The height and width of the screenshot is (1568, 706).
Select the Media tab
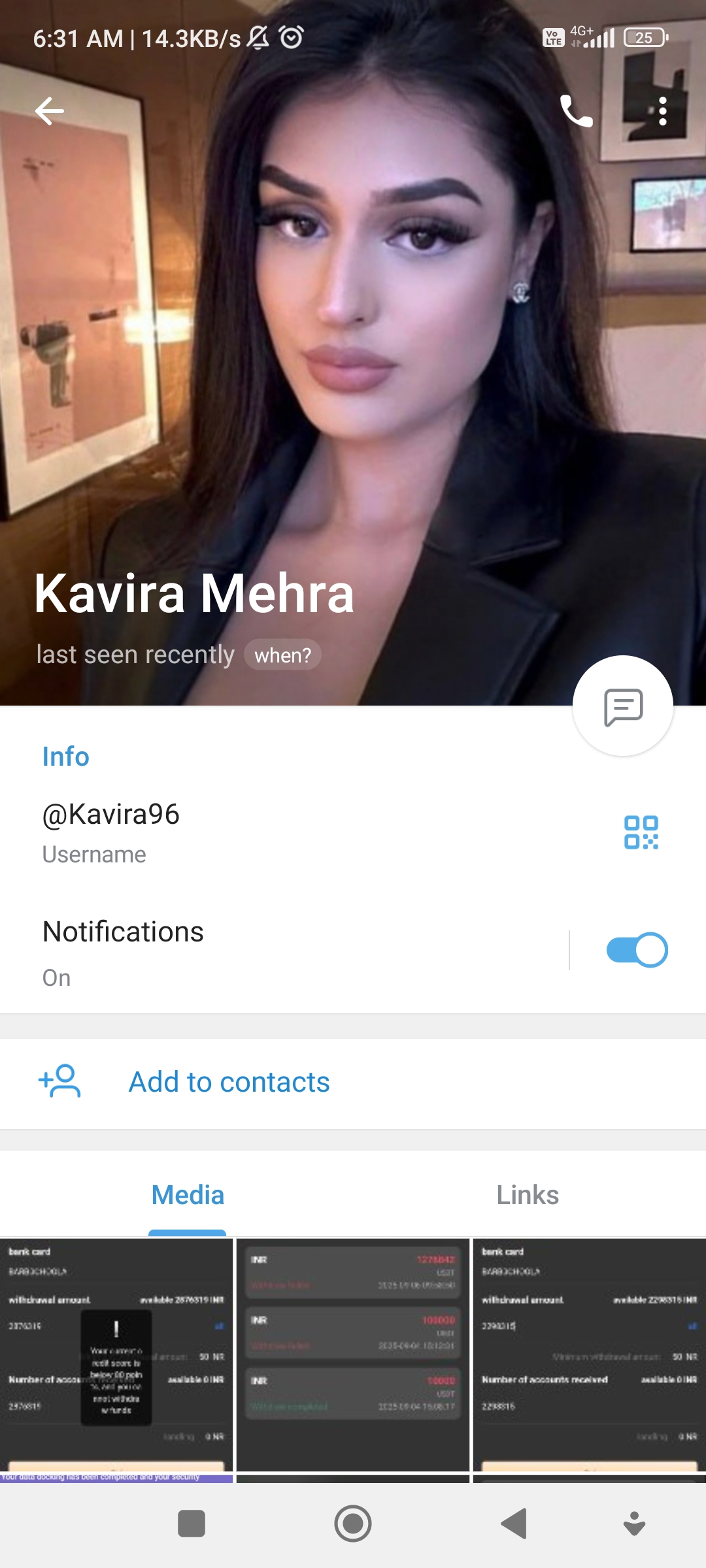(188, 1195)
